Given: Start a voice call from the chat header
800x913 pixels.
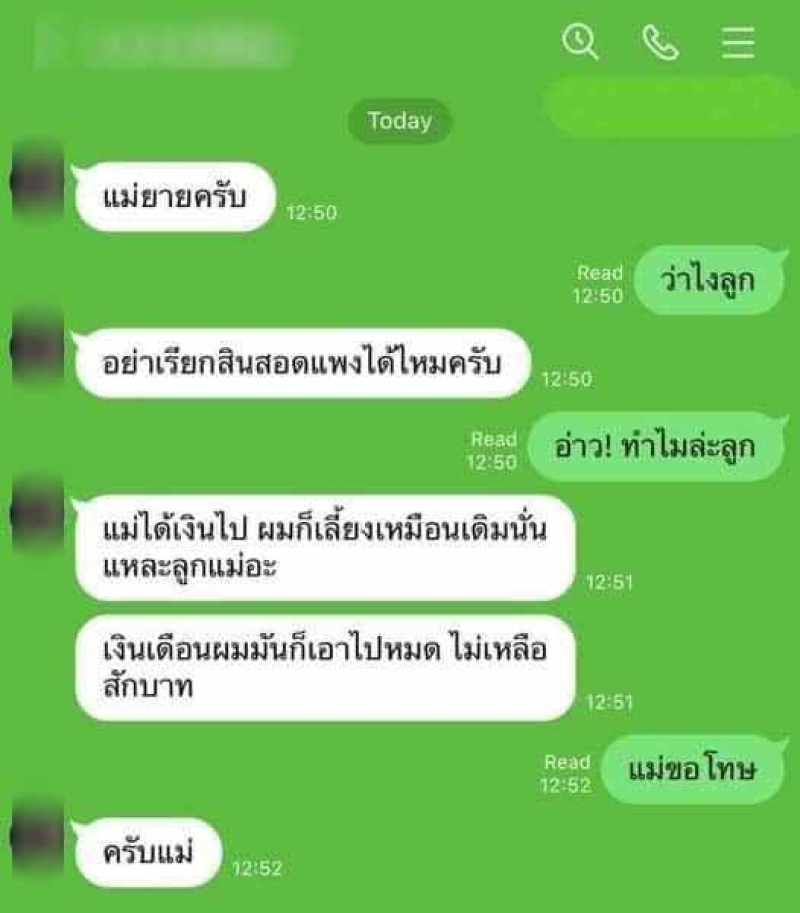Looking at the screenshot, I should tap(660, 42).
